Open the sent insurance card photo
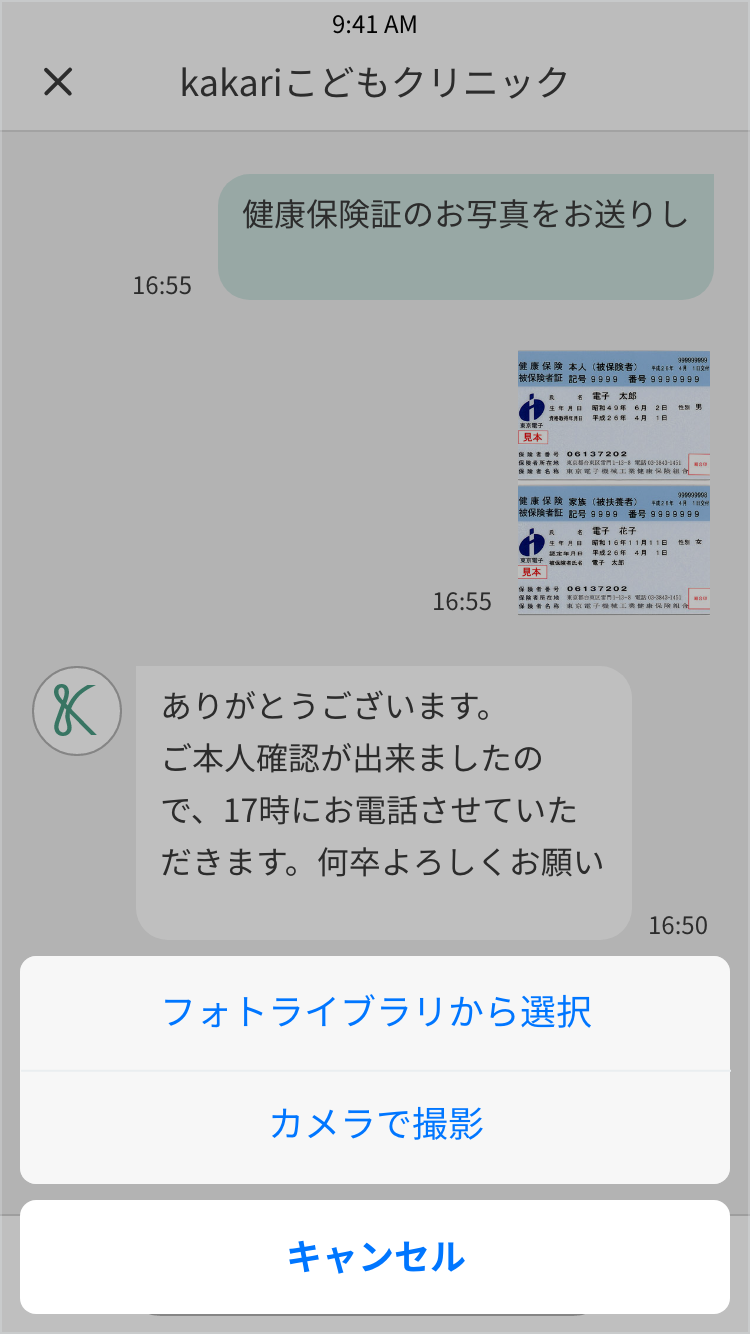Screen dimensions: 750x1334 point(614,482)
